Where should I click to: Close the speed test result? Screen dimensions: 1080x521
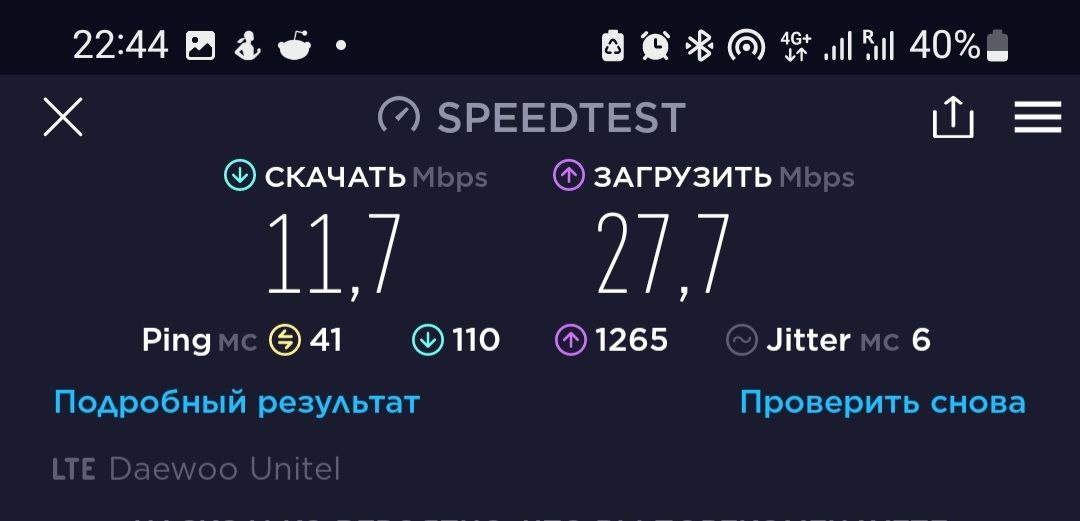click(62, 118)
